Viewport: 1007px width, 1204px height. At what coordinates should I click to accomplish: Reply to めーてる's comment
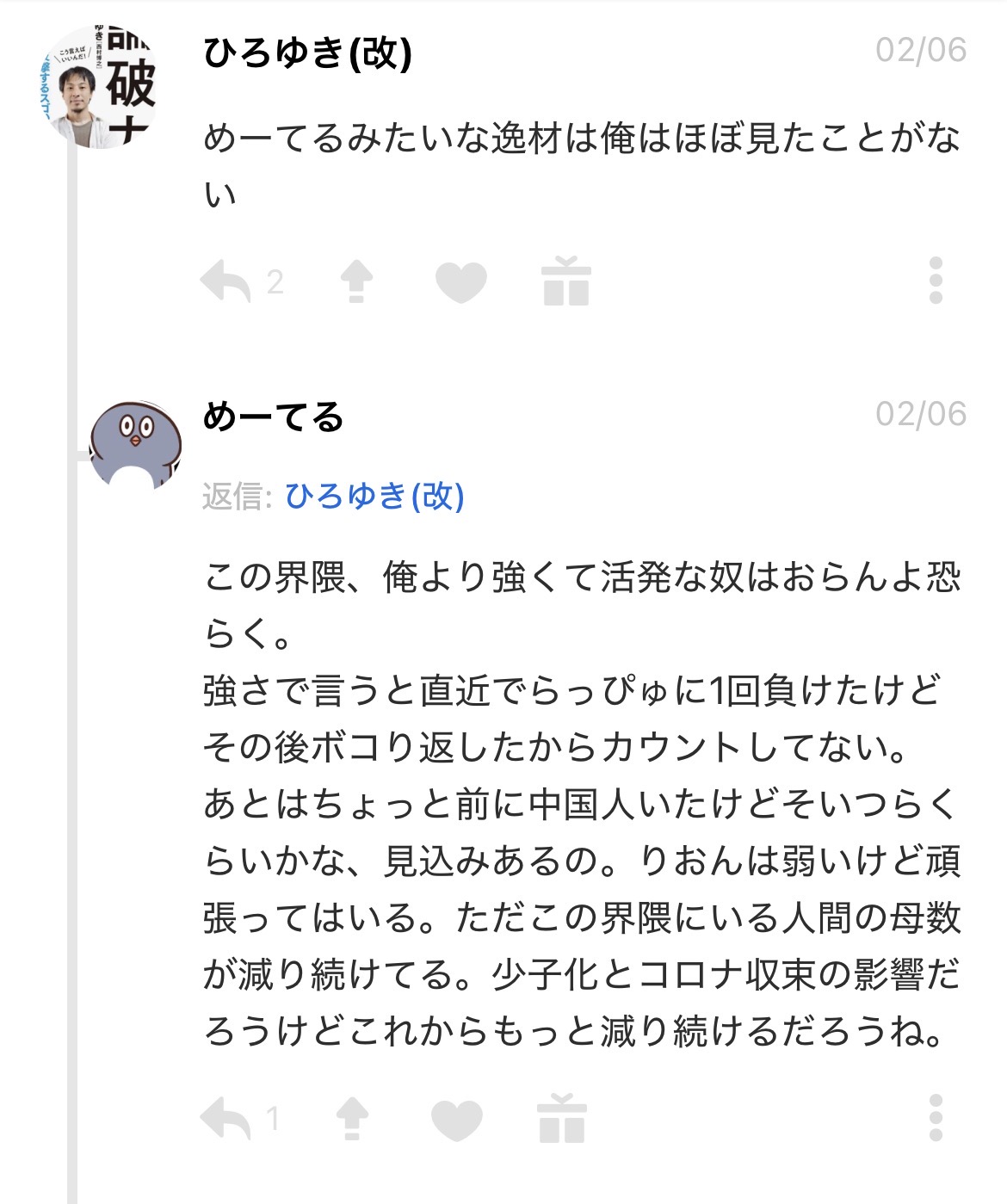coord(225,1118)
